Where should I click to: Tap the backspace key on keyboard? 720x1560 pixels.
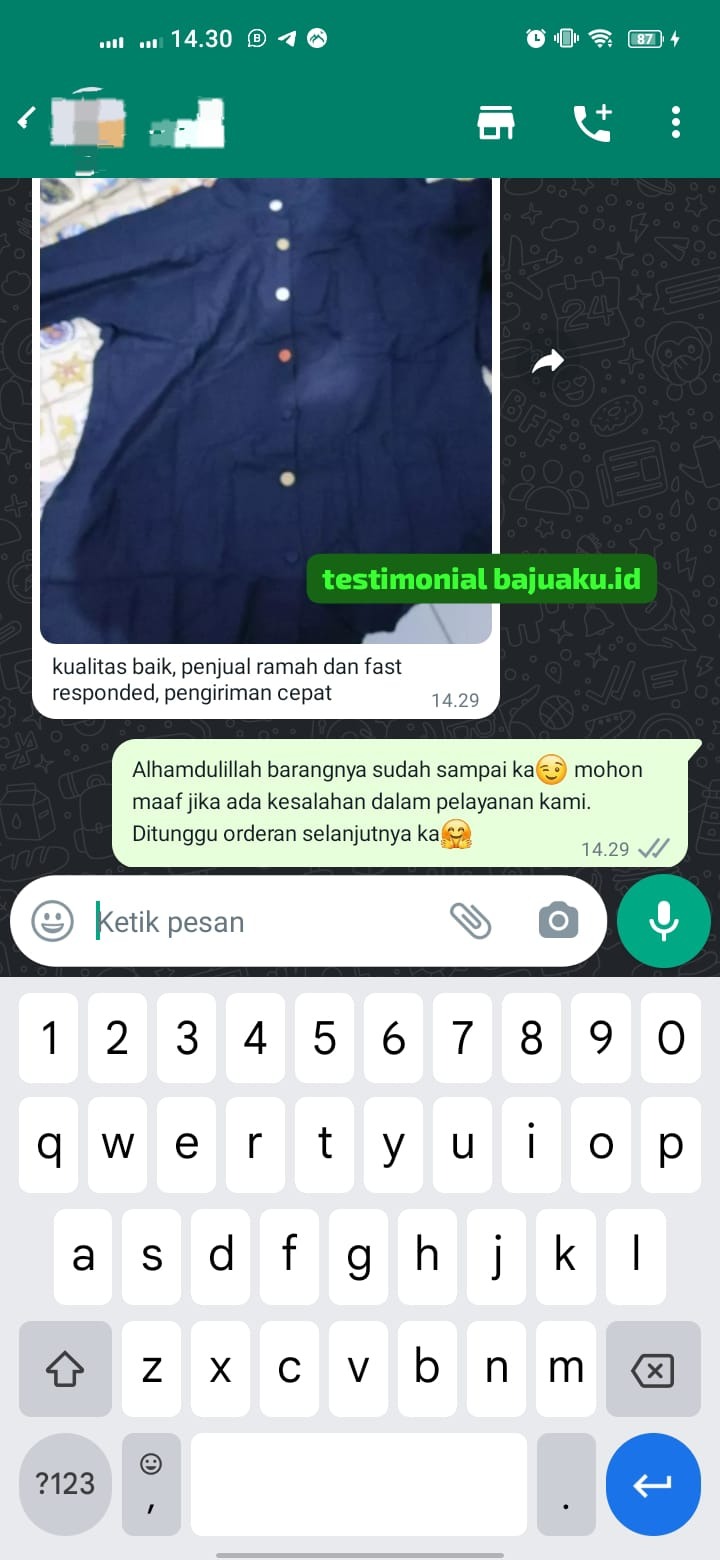tap(653, 1368)
